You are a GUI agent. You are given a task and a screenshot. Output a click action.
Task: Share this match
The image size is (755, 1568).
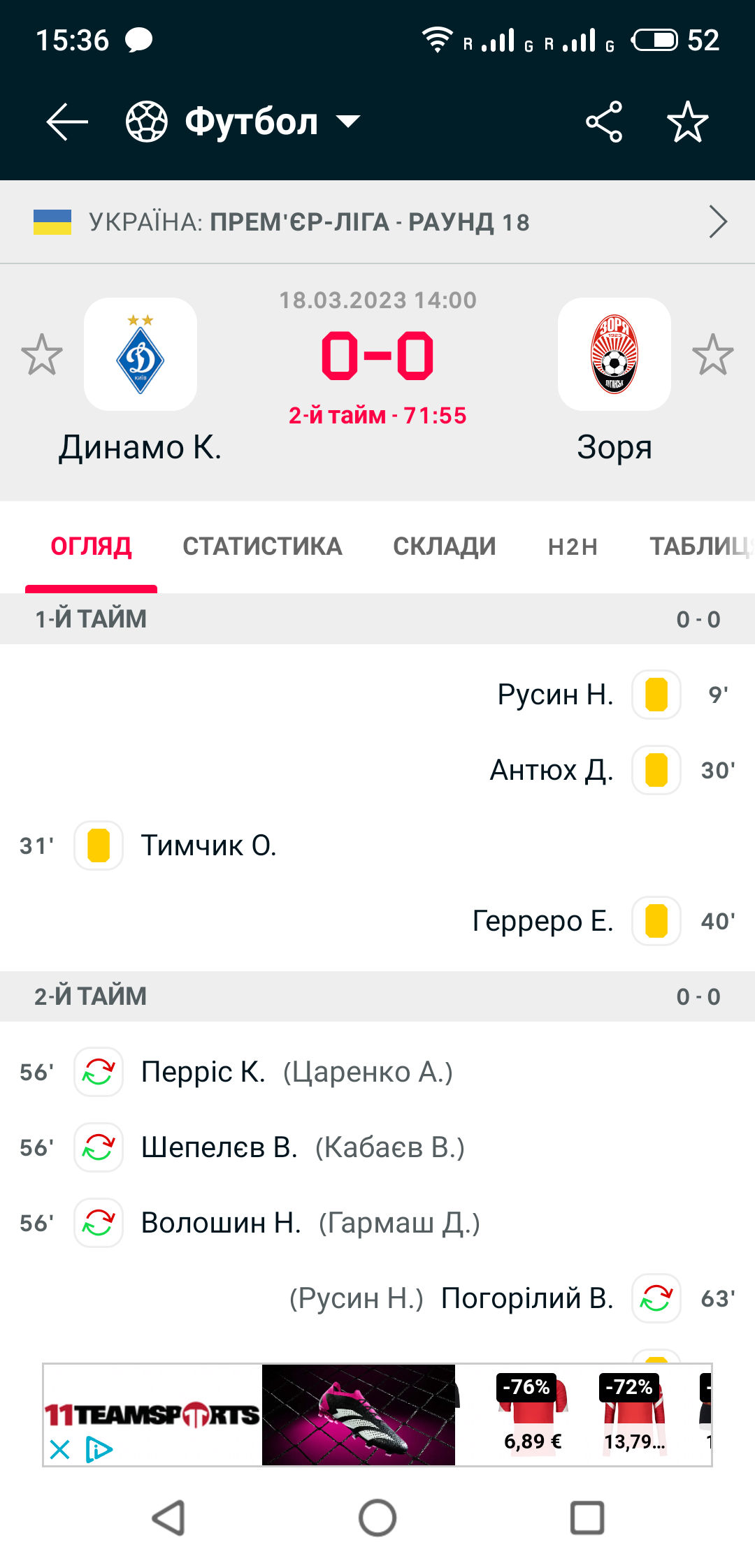coord(604,122)
